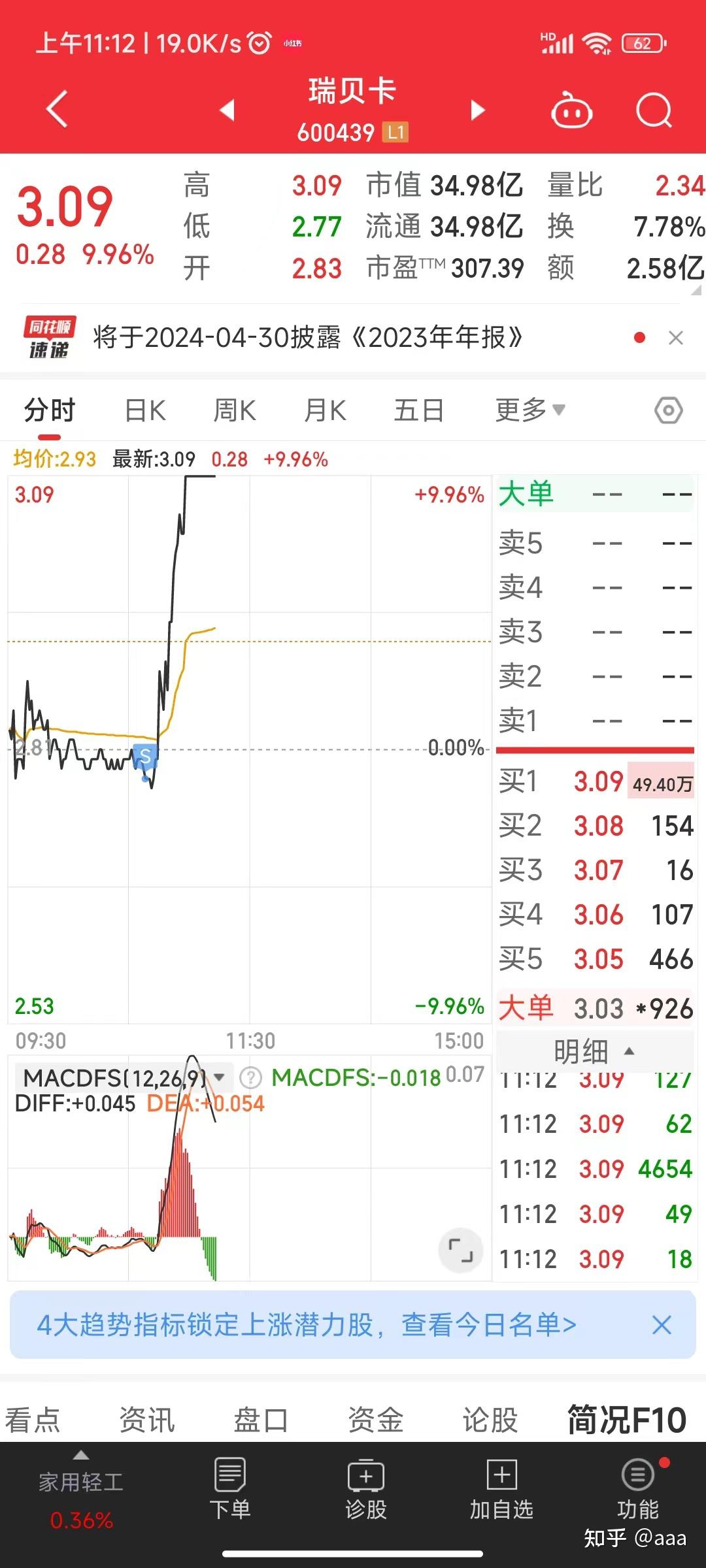
Task: Expand the 更多 chart options dropdown
Action: [529, 410]
